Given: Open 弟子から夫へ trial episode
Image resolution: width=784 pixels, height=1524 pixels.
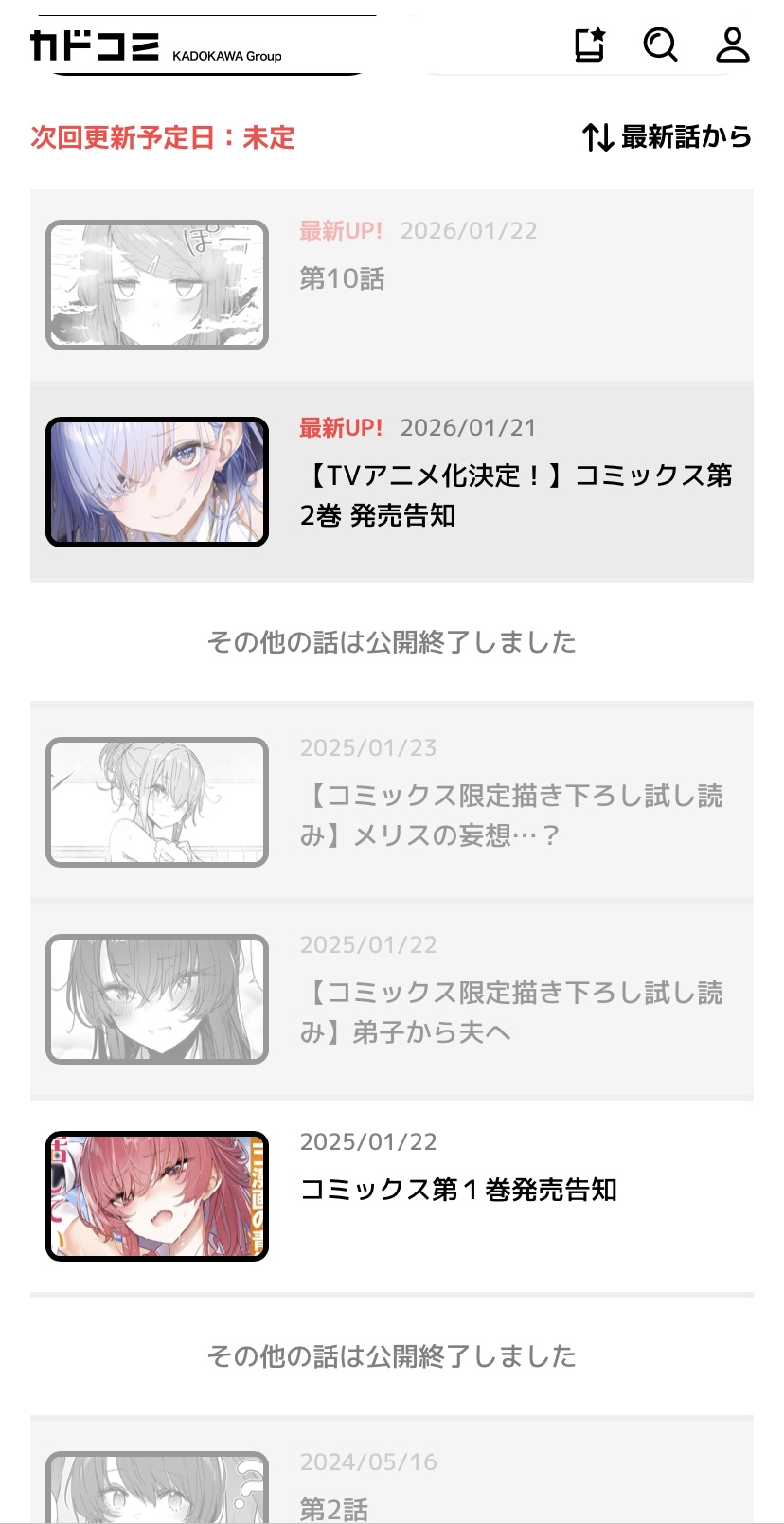Looking at the screenshot, I should tap(391, 999).
